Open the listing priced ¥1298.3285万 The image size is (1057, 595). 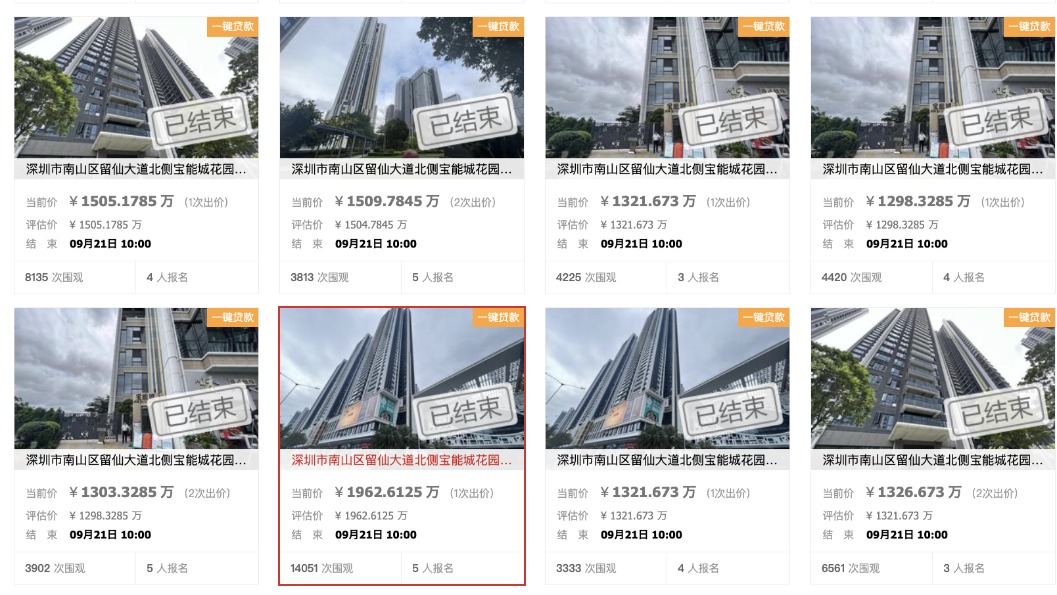932,170
